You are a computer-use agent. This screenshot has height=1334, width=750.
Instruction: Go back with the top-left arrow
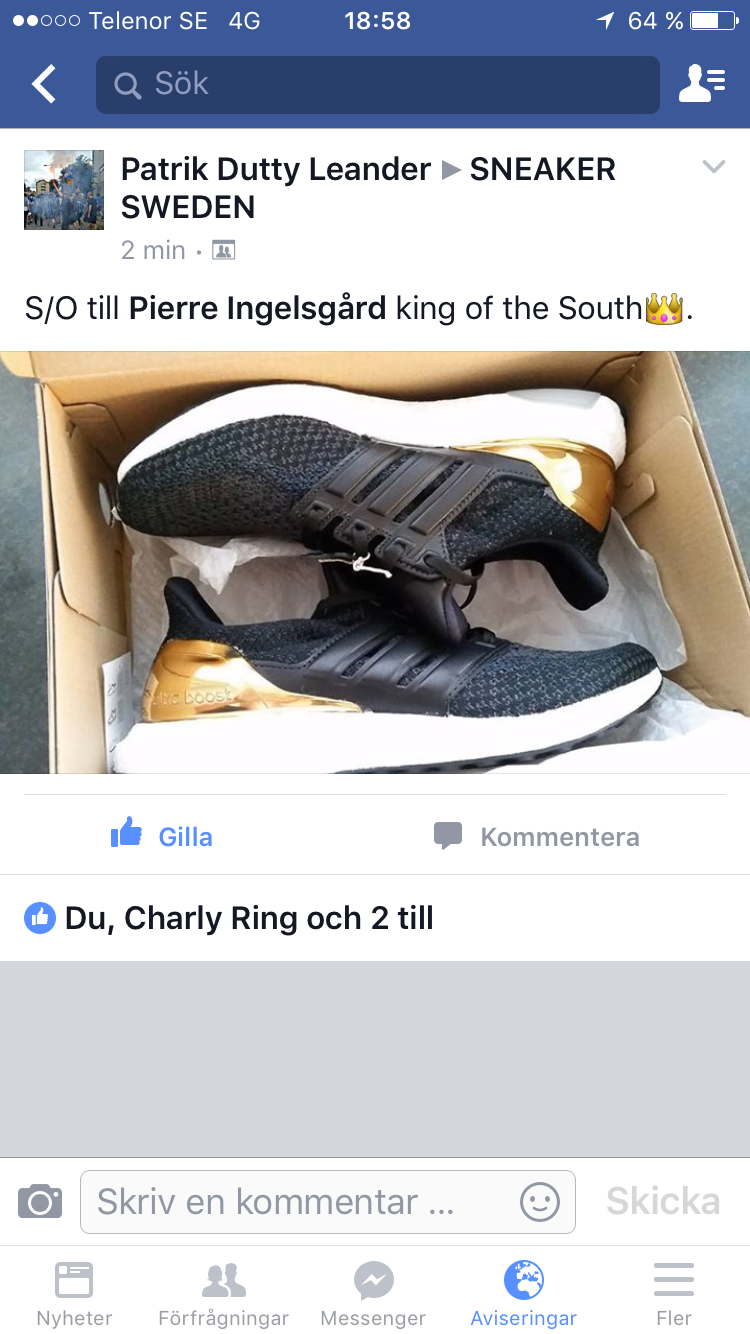[44, 85]
